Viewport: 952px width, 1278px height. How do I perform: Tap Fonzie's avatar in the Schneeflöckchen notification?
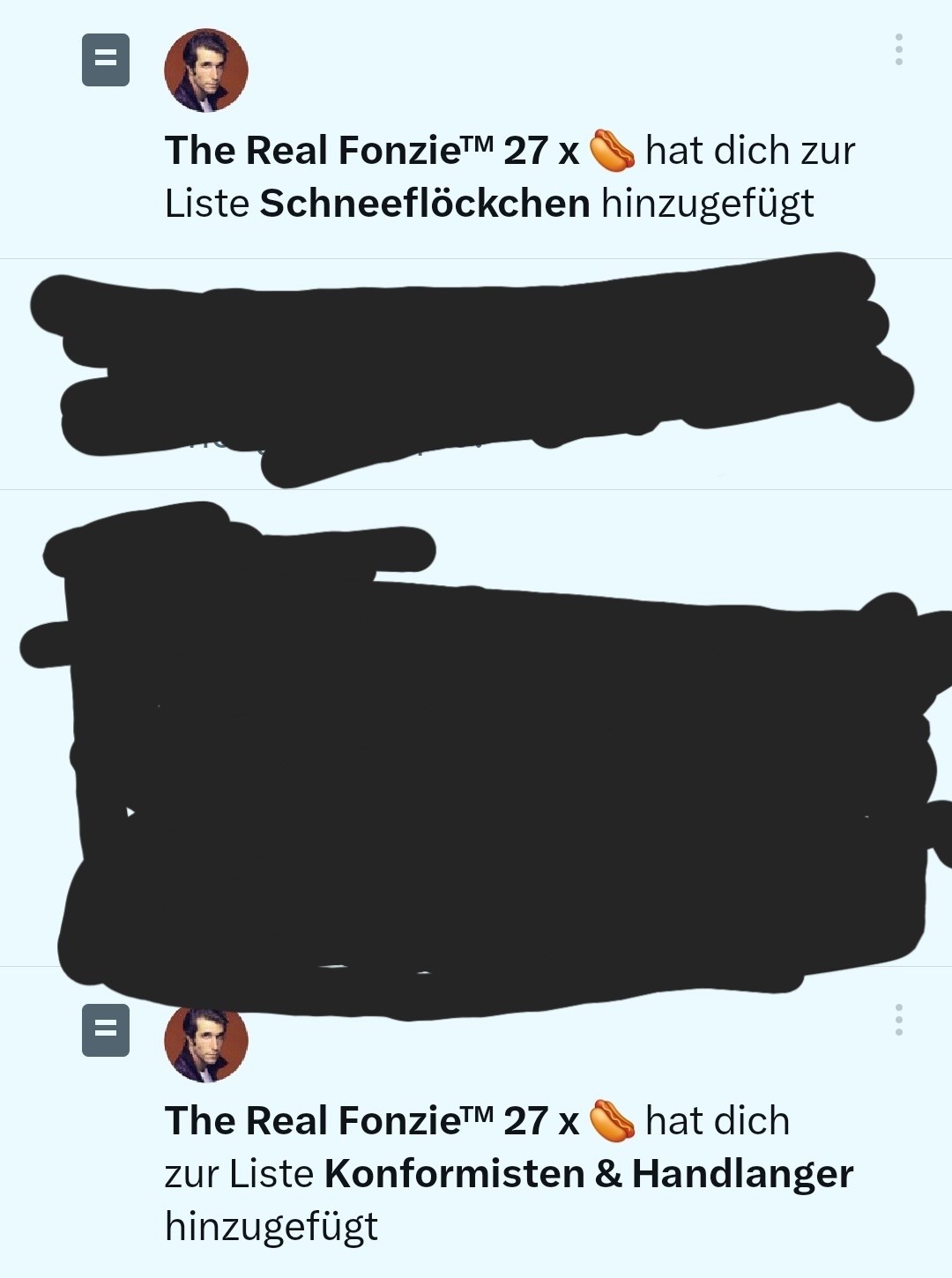(x=206, y=71)
